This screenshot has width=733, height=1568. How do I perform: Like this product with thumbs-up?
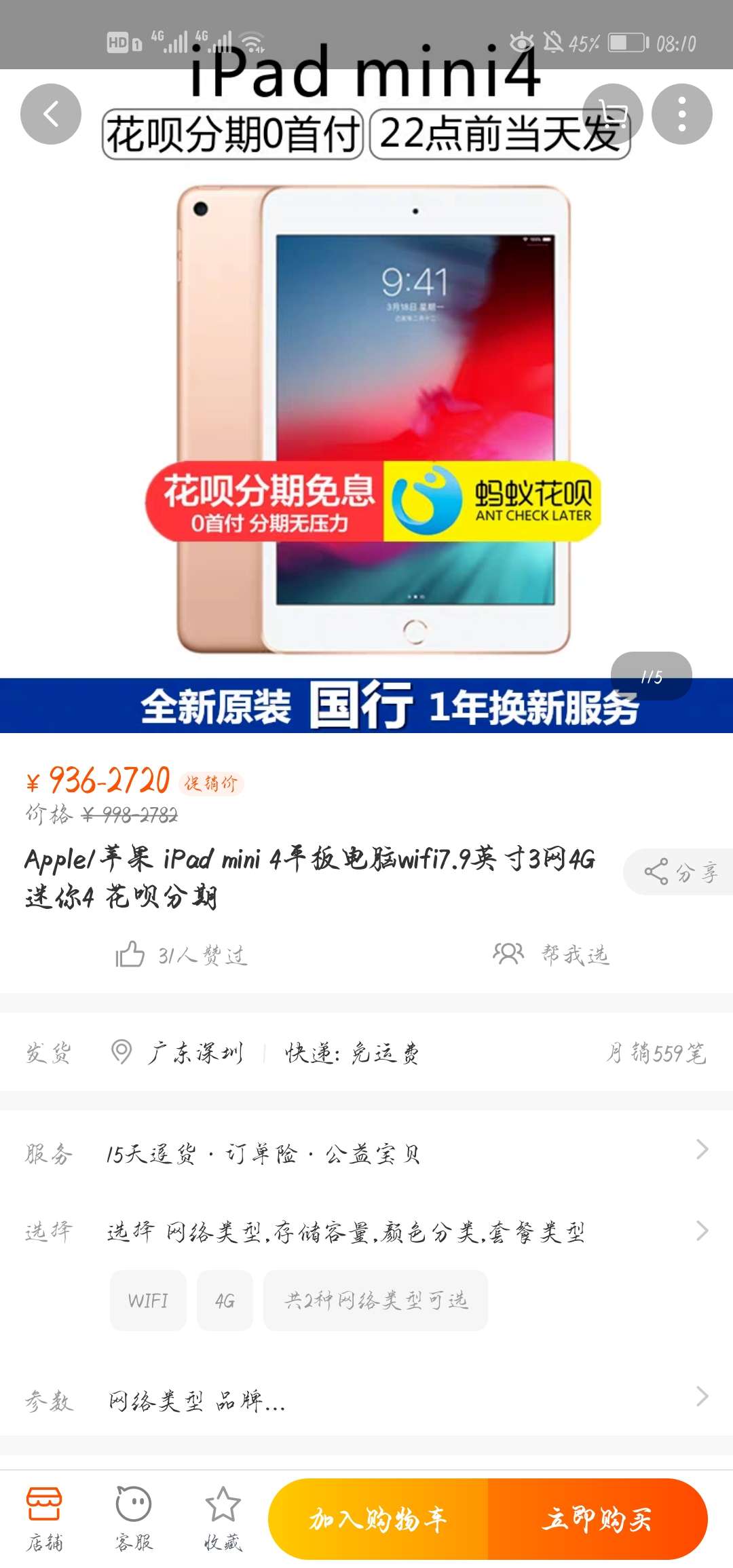click(x=130, y=955)
